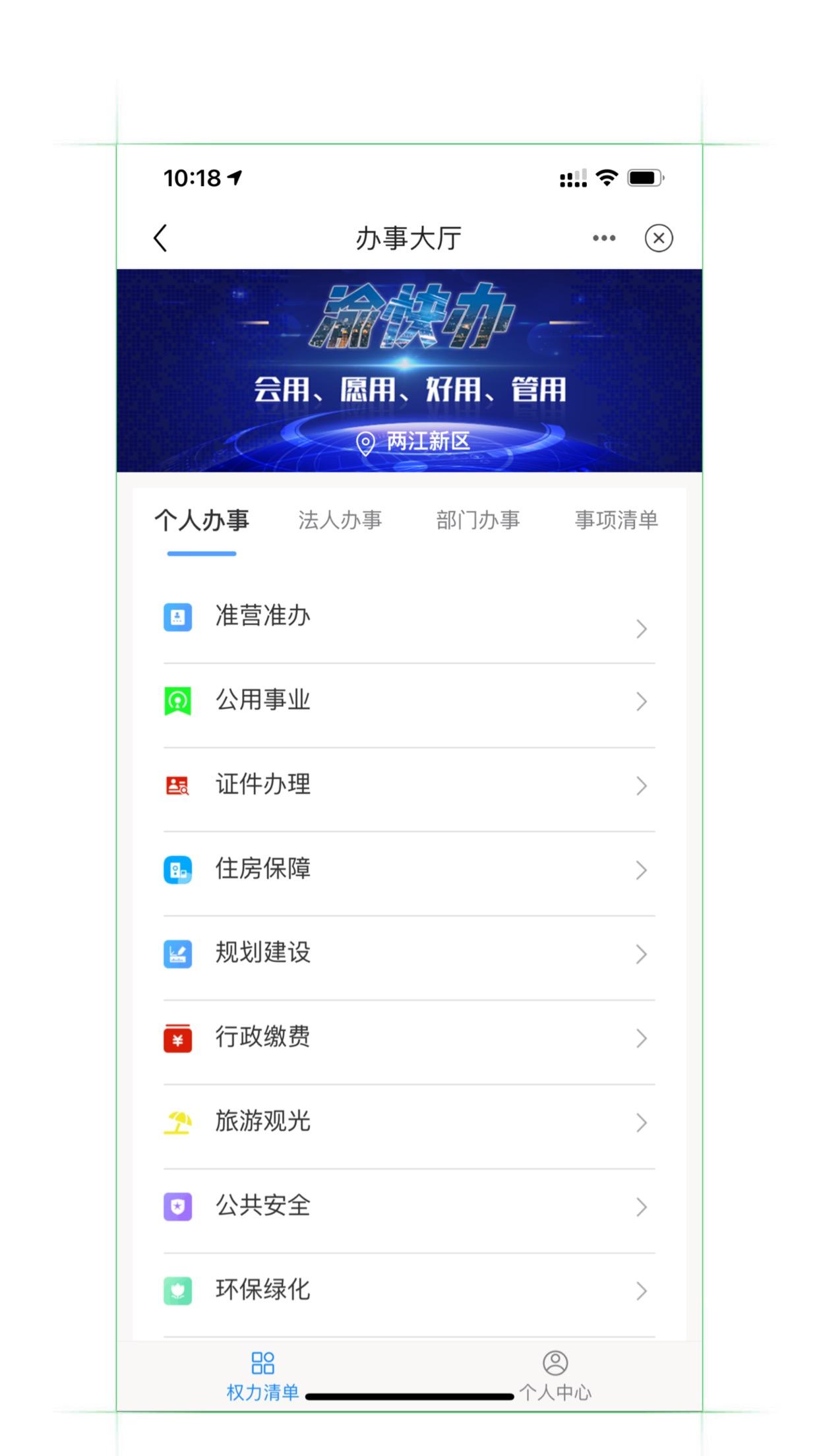Viewport: 819px width, 1456px height.
Task: Close the mini program
Action: (658, 239)
